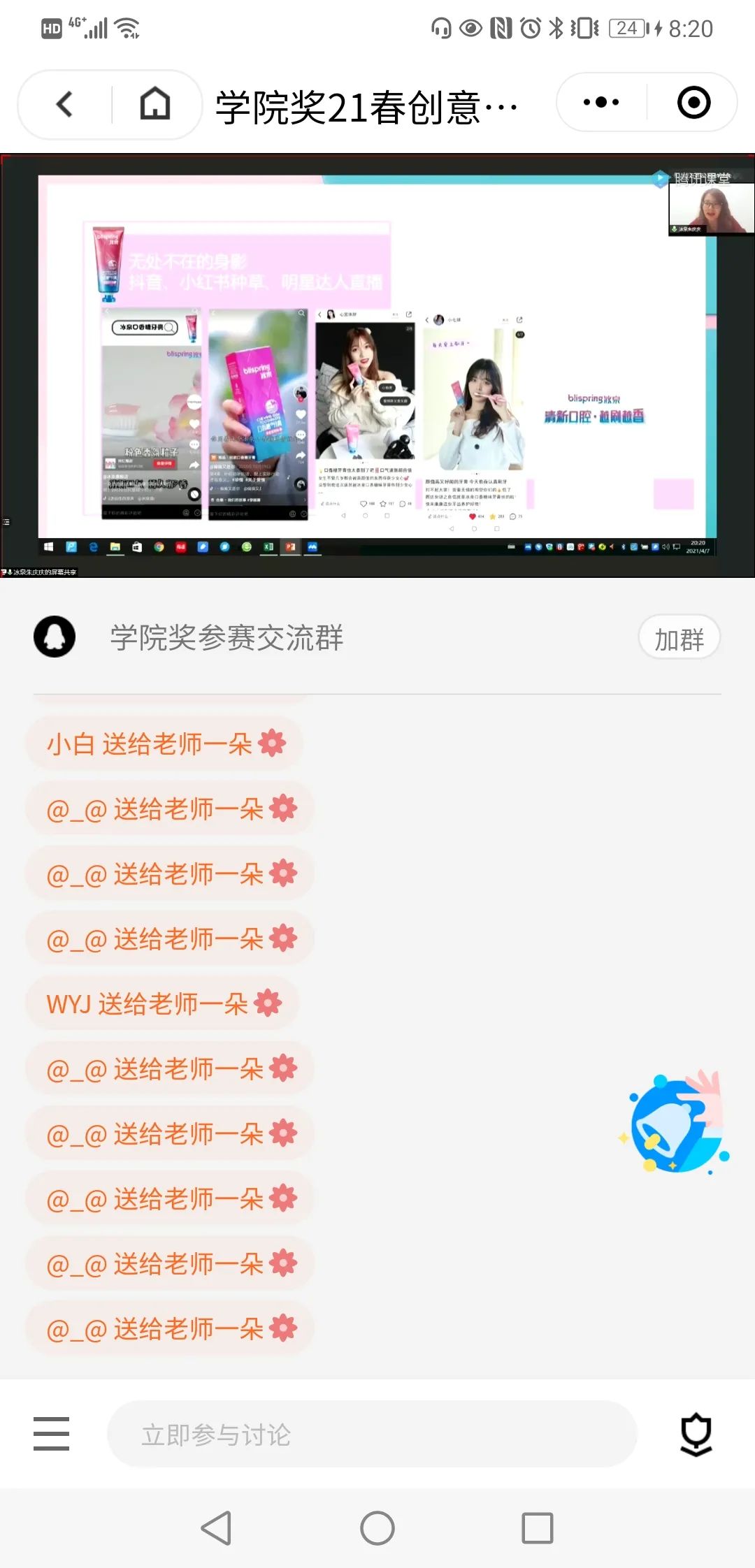Send a flower to the teacher
This screenshot has height=1568, width=755.
coord(696,1434)
